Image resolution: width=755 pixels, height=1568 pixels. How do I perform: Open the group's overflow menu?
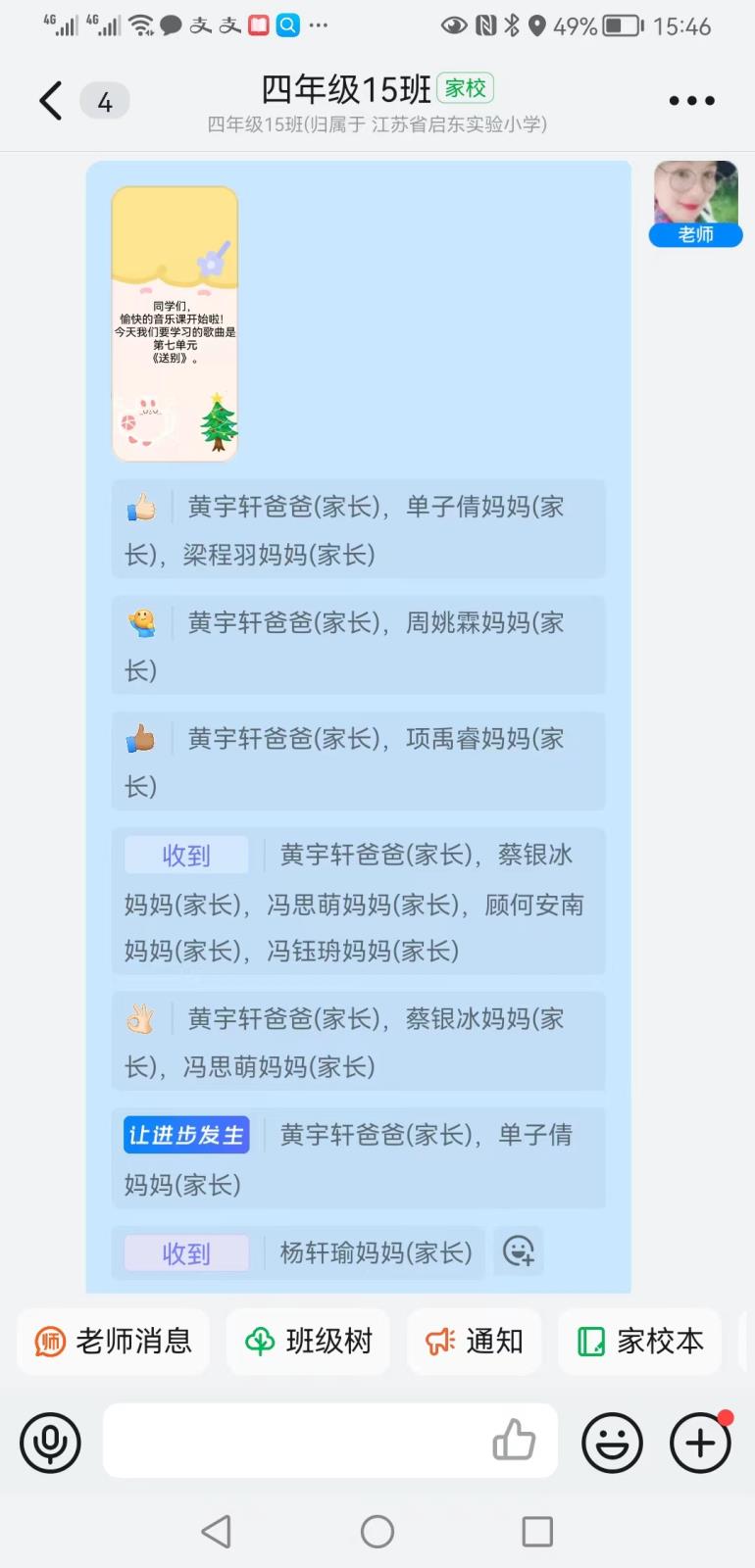[691, 101]
